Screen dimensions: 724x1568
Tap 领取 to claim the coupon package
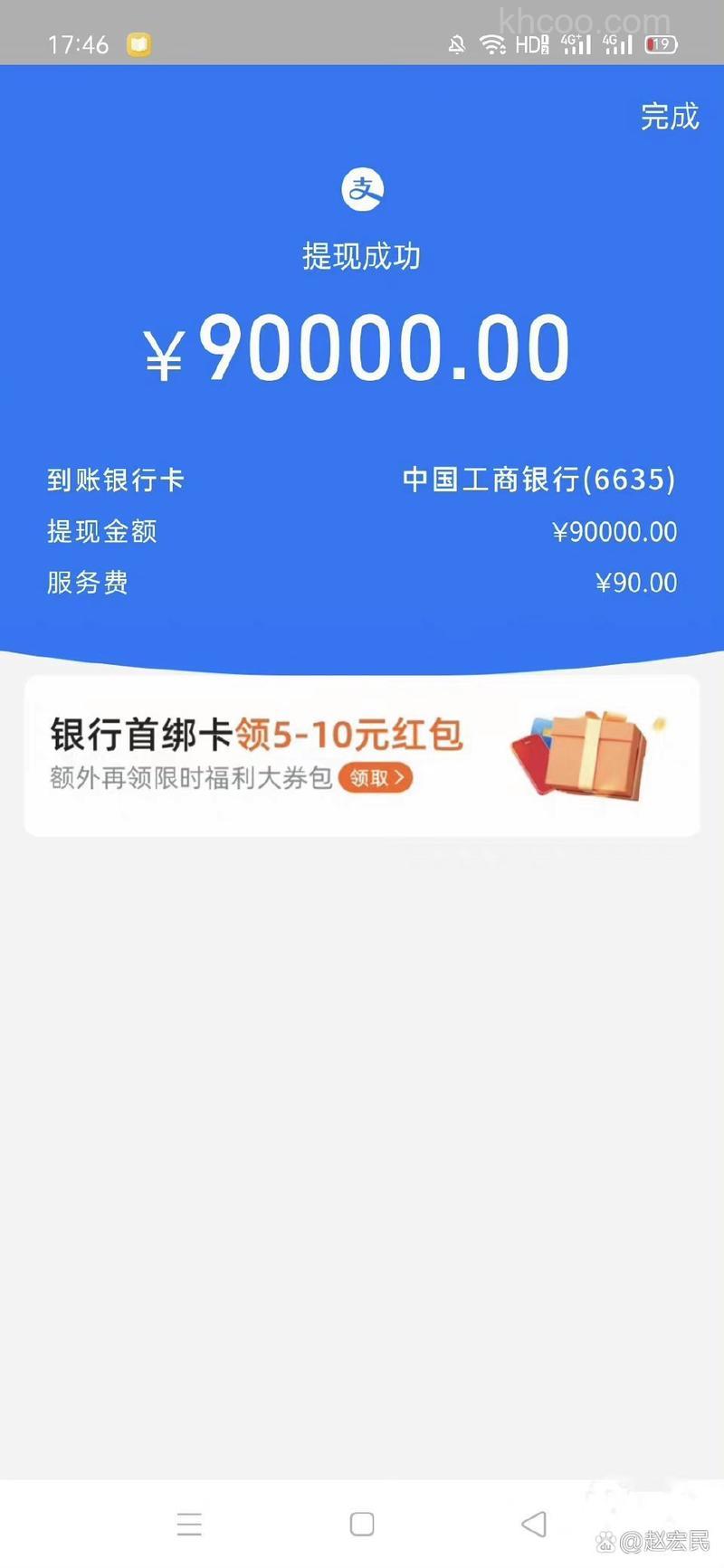click(375, 778)
